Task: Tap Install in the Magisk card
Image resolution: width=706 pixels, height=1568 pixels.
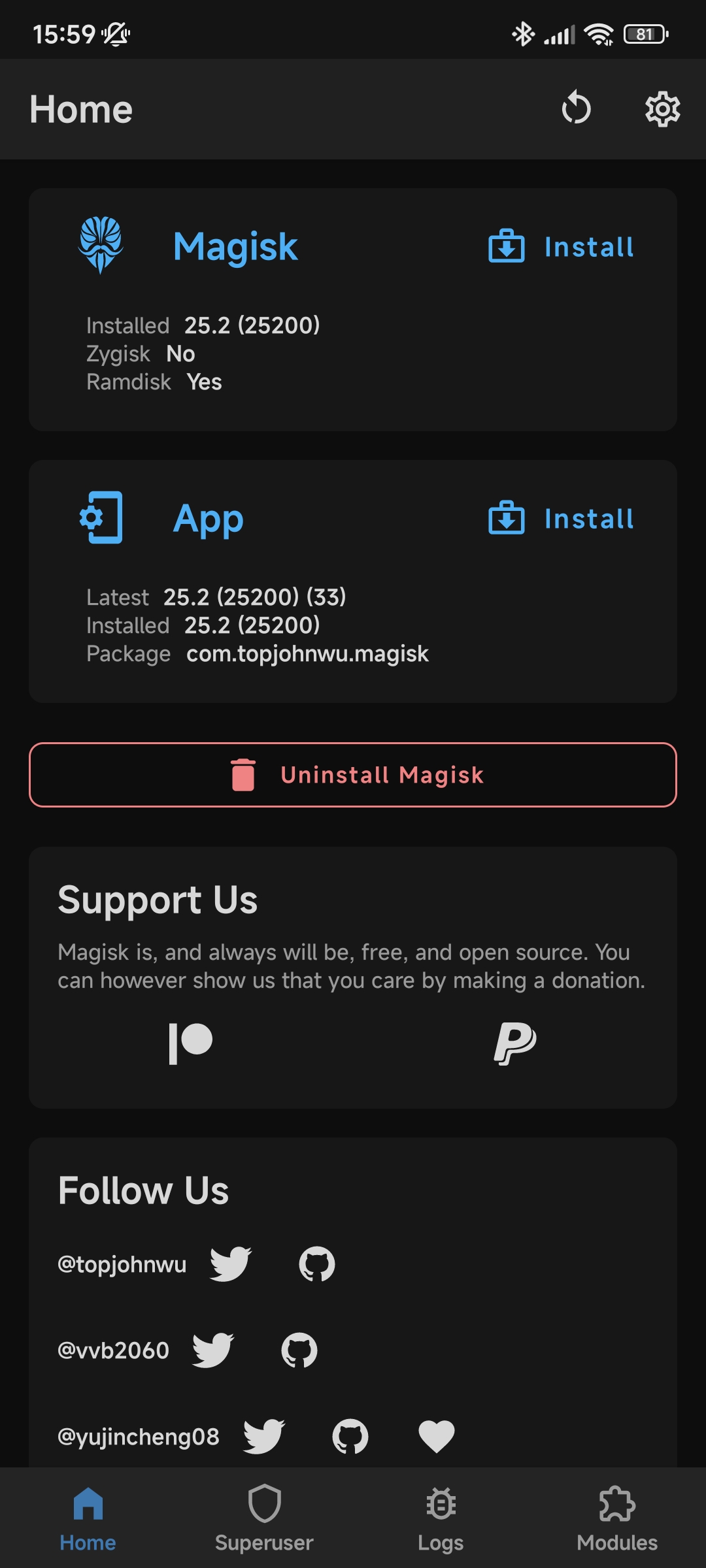Action: click(x=562, y=247)
